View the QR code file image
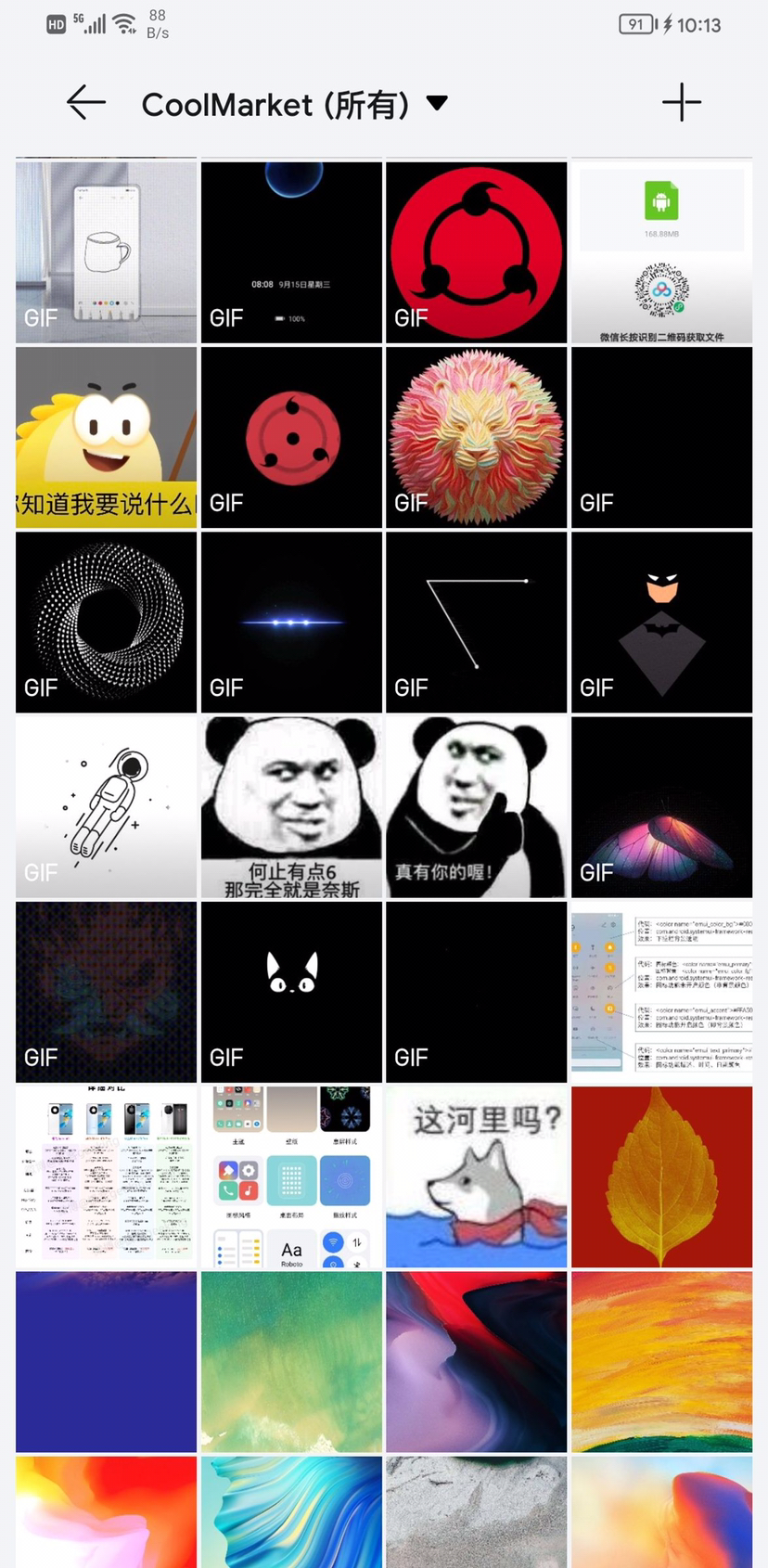 click(661, 252)
